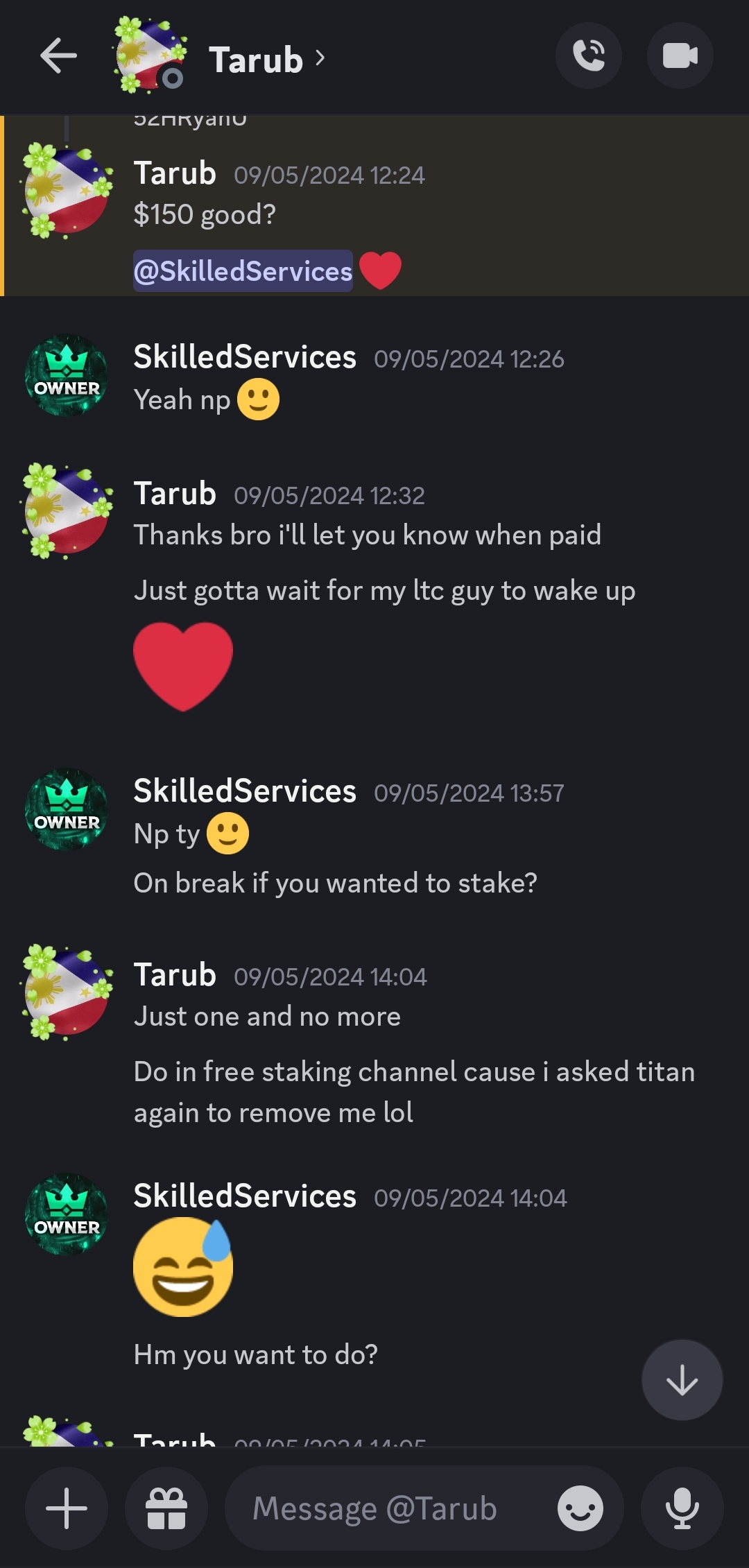Tap the @SkilledServices mention
Viewport: 749px width, 1568px height.
coord(243,271)
